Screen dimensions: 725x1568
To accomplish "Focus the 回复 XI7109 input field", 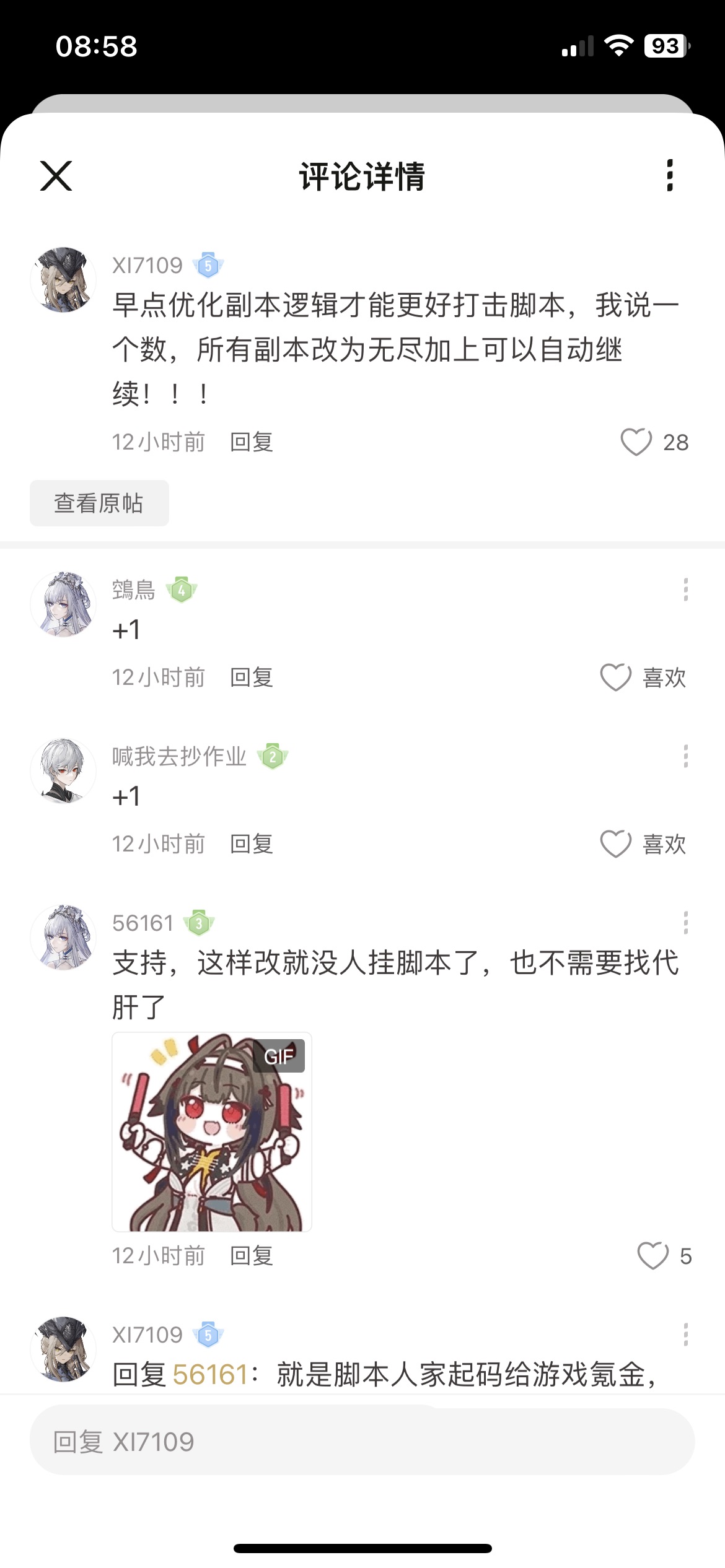I will 362,1442.
